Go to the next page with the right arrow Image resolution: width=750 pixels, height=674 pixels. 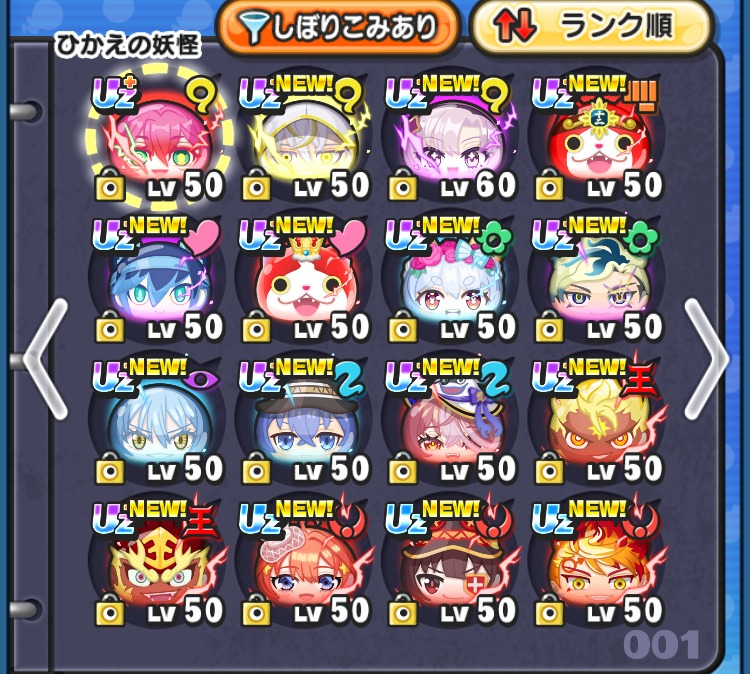pos(707,358)
